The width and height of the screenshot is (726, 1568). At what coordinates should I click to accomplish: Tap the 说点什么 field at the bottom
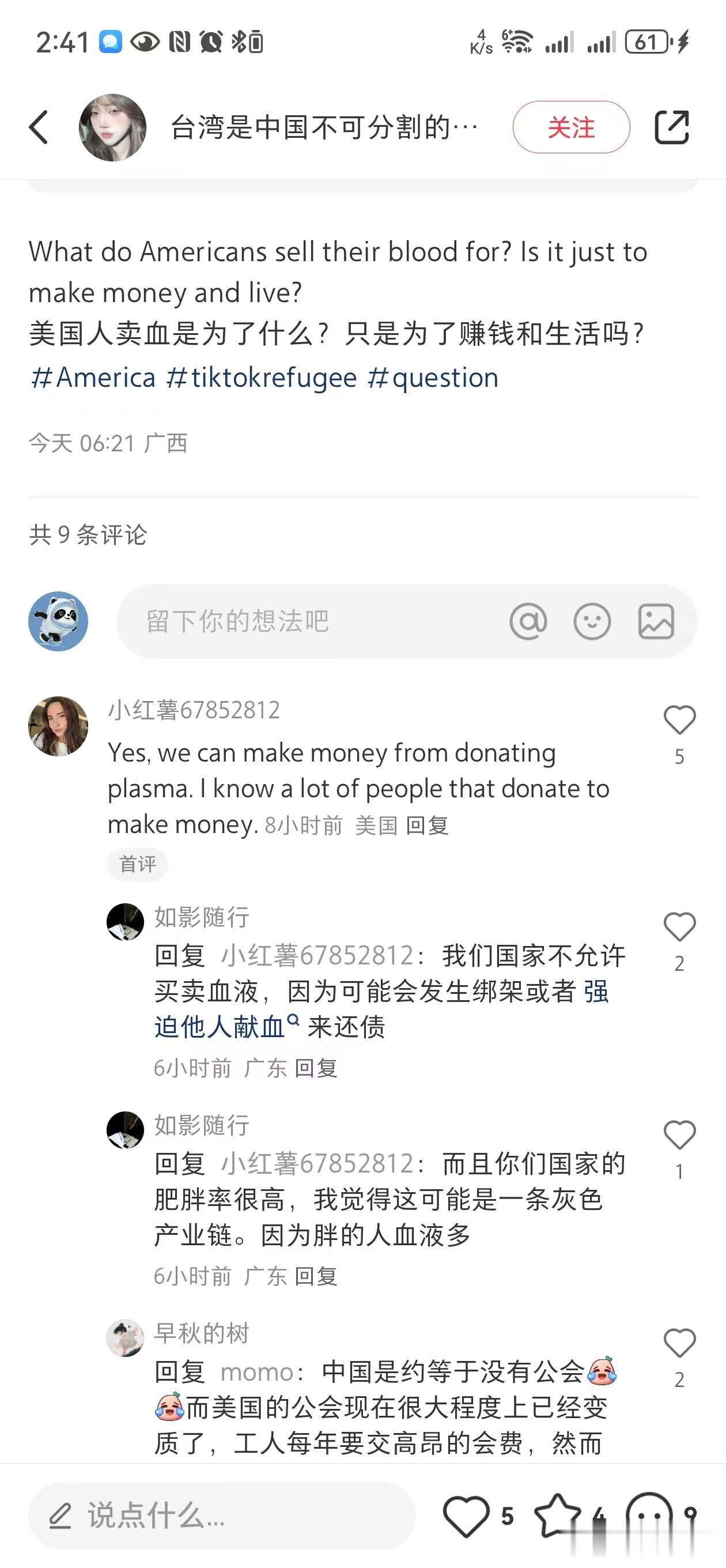tap(221, 1516)
